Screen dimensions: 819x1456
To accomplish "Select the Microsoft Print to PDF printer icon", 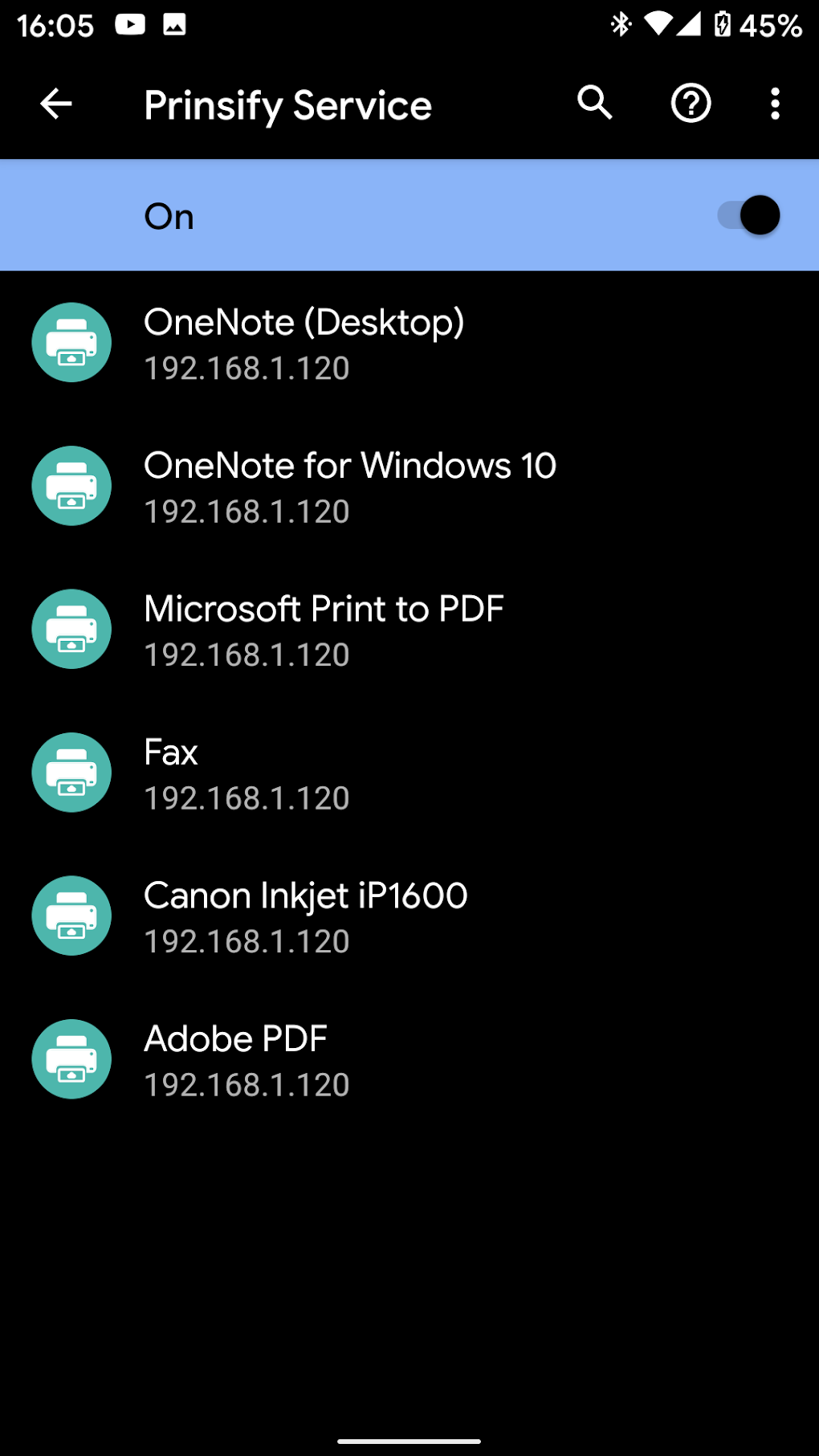I will coord(71,629).
